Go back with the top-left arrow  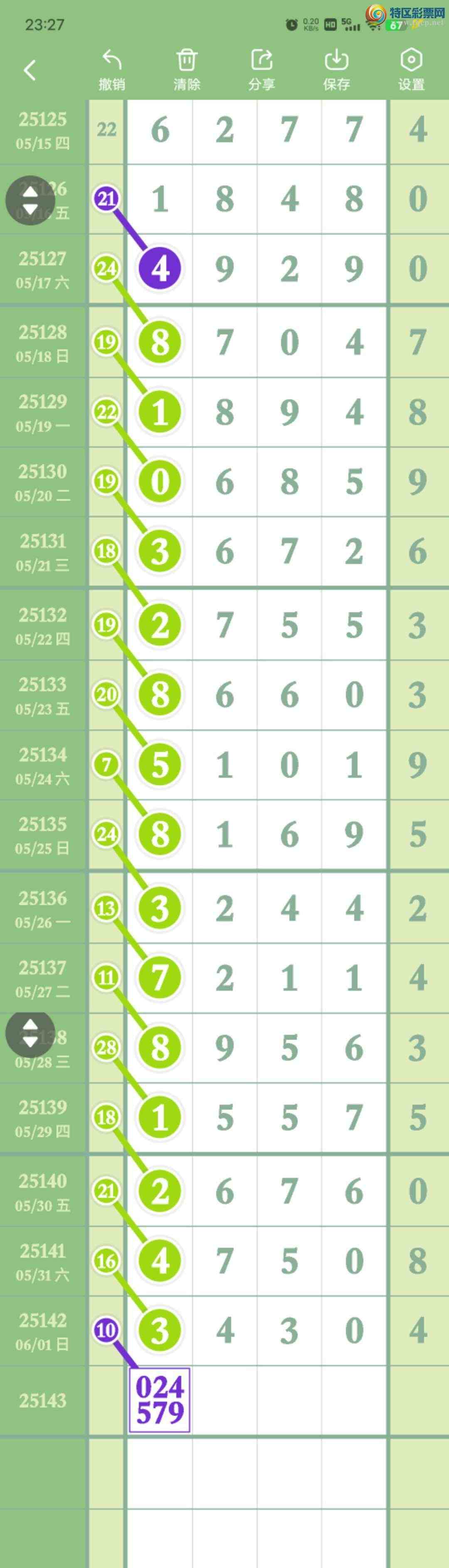29,70
